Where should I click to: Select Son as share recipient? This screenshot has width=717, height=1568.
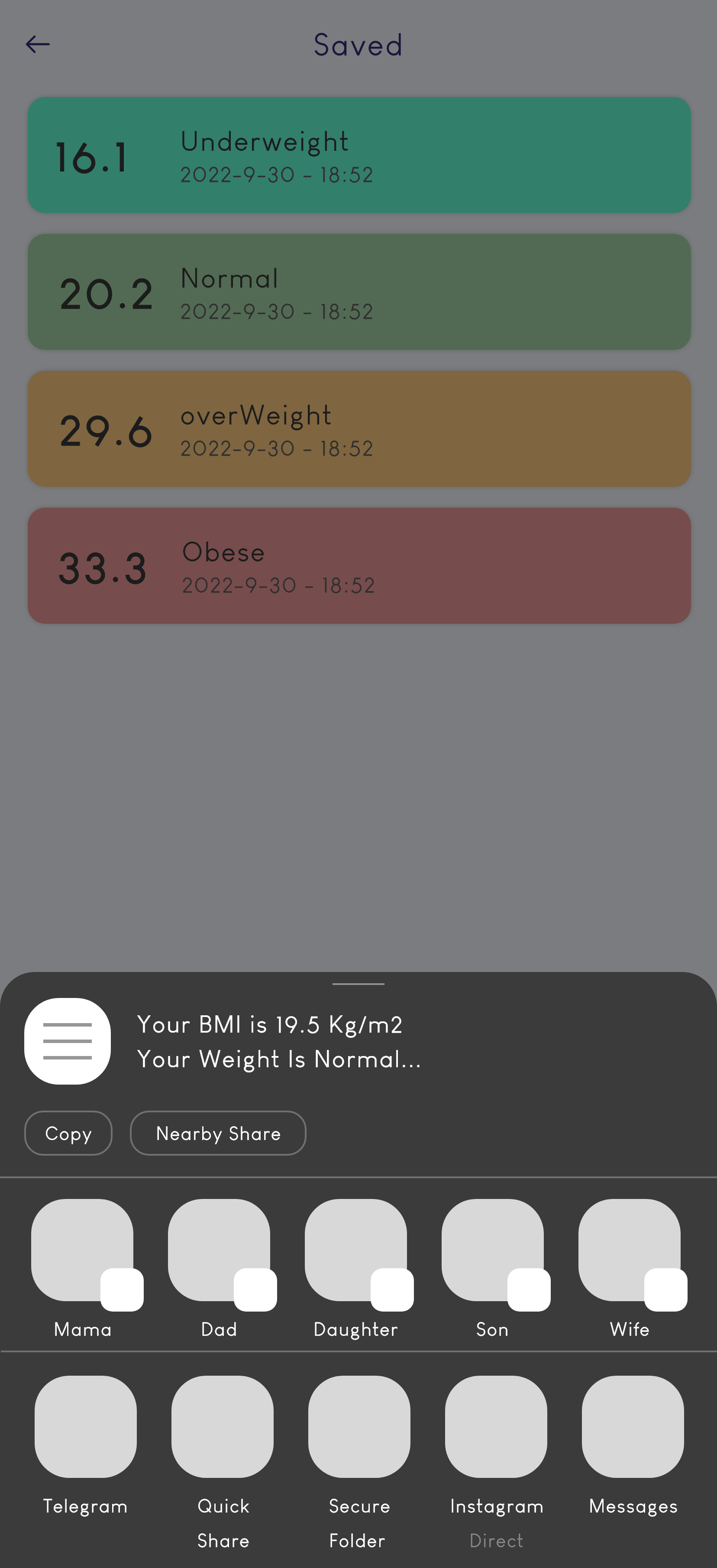coord(492,1250)
